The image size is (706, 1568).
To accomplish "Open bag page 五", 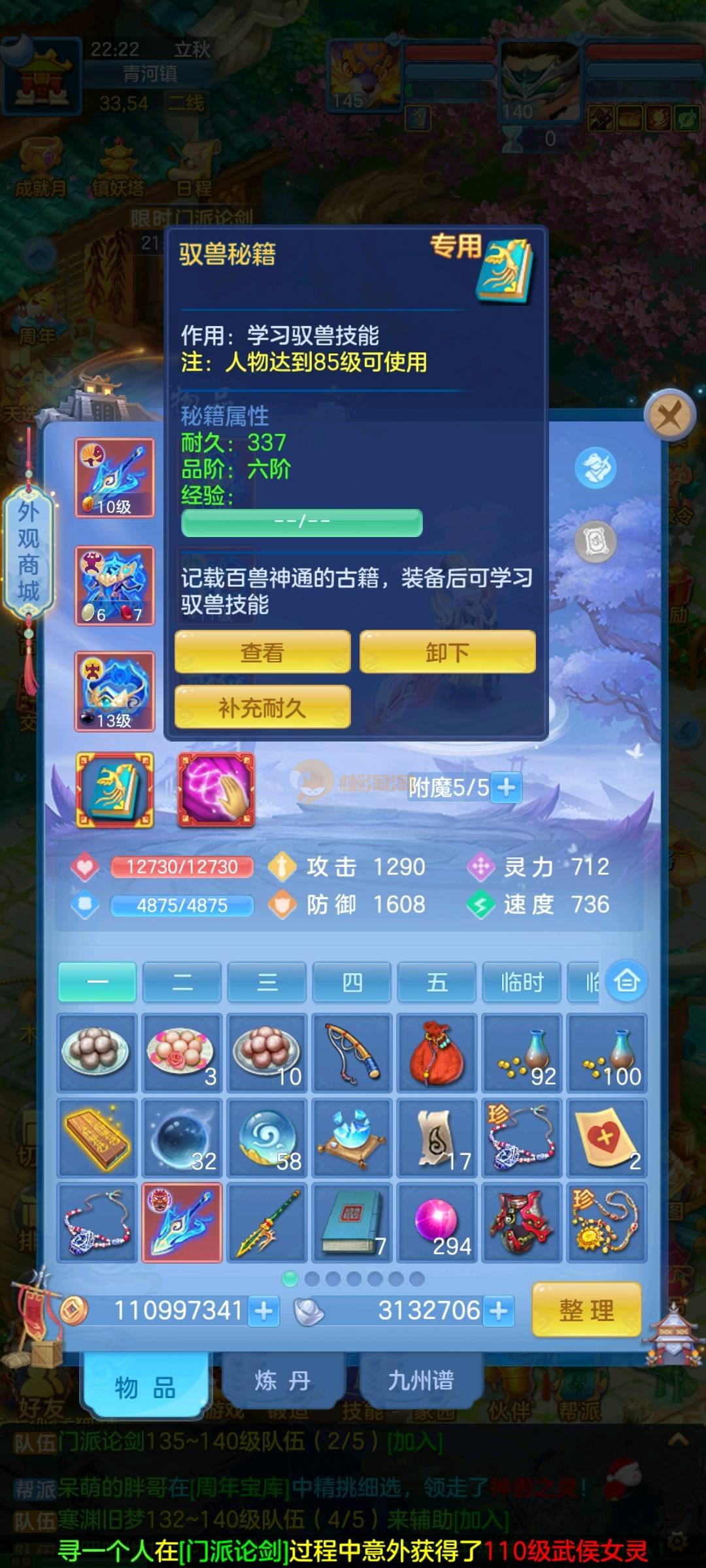I will (437, 982).
